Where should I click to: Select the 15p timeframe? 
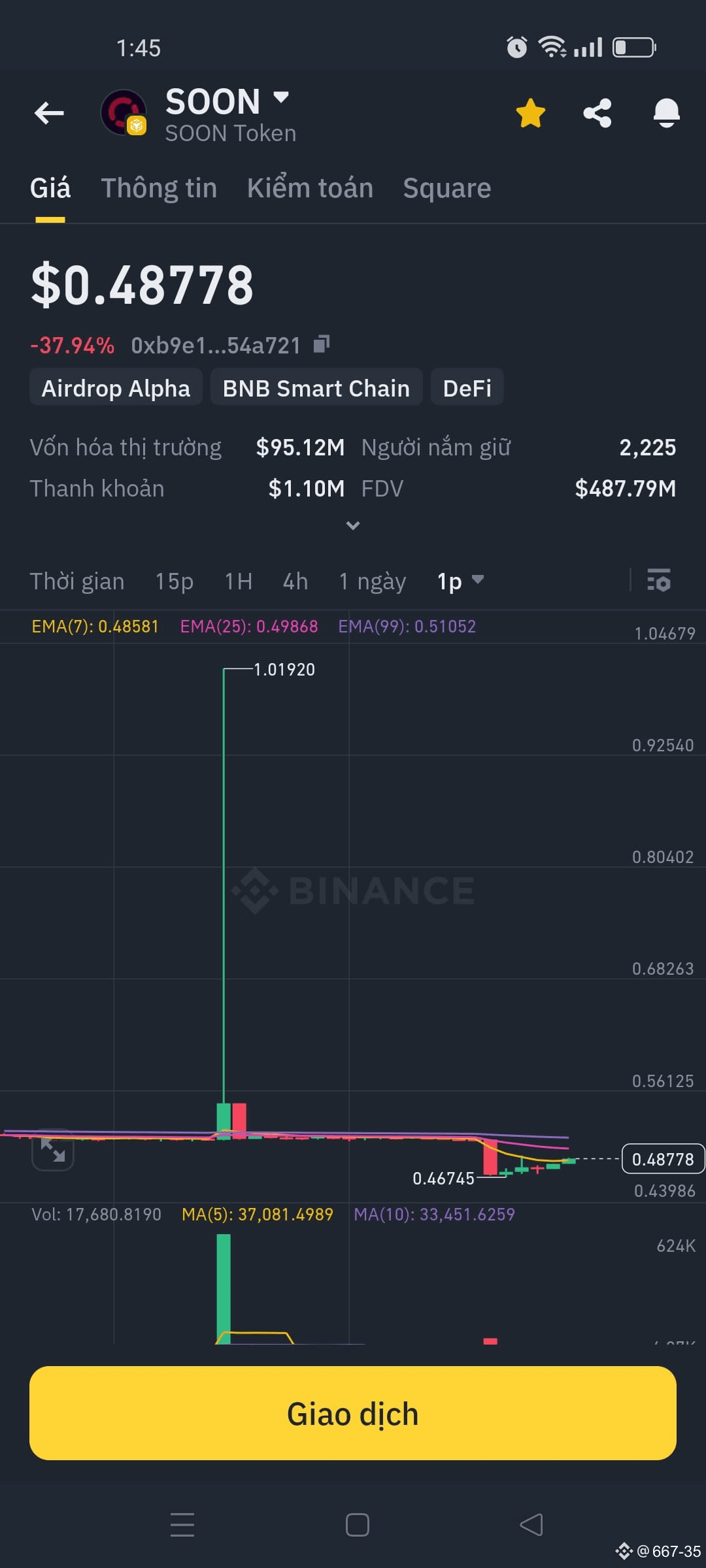tap(173, 581)
